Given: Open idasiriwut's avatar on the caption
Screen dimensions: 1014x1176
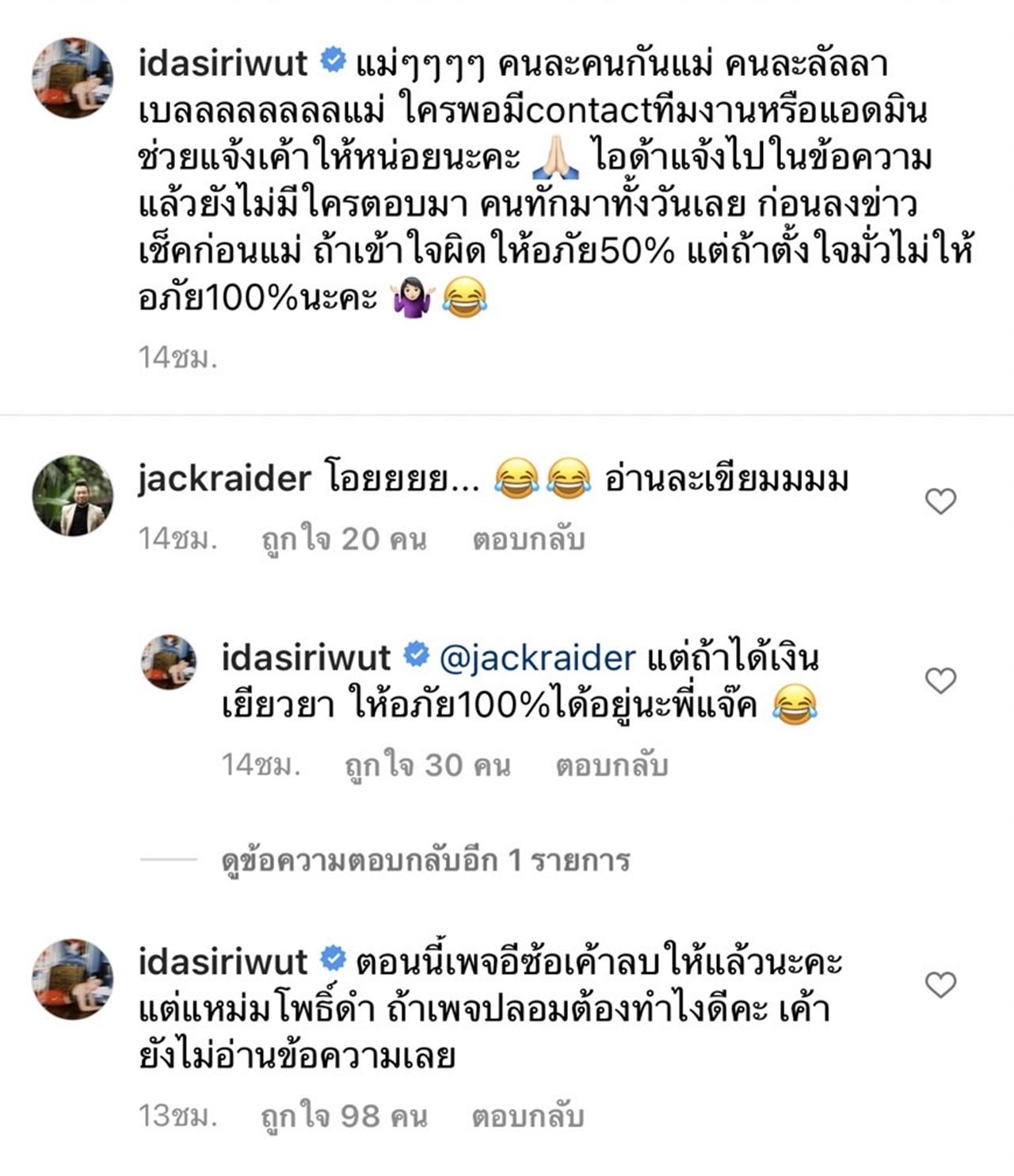Looking at the screenshot, I should tap(72, 78).
